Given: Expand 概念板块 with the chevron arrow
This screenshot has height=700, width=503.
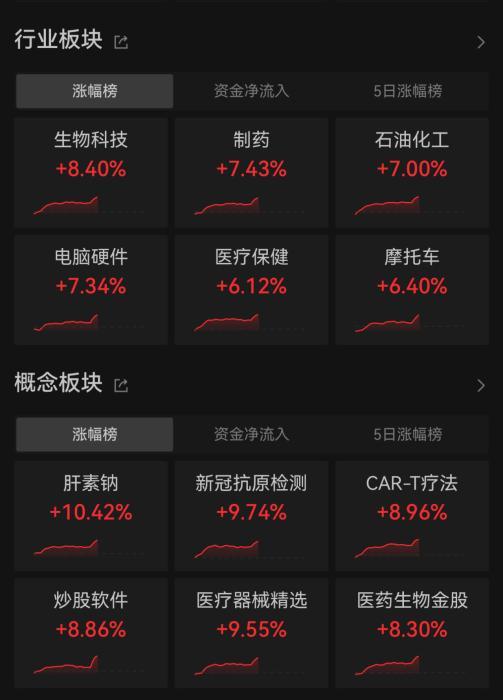Looking at the screenshot, I should [x=481, y=385].
